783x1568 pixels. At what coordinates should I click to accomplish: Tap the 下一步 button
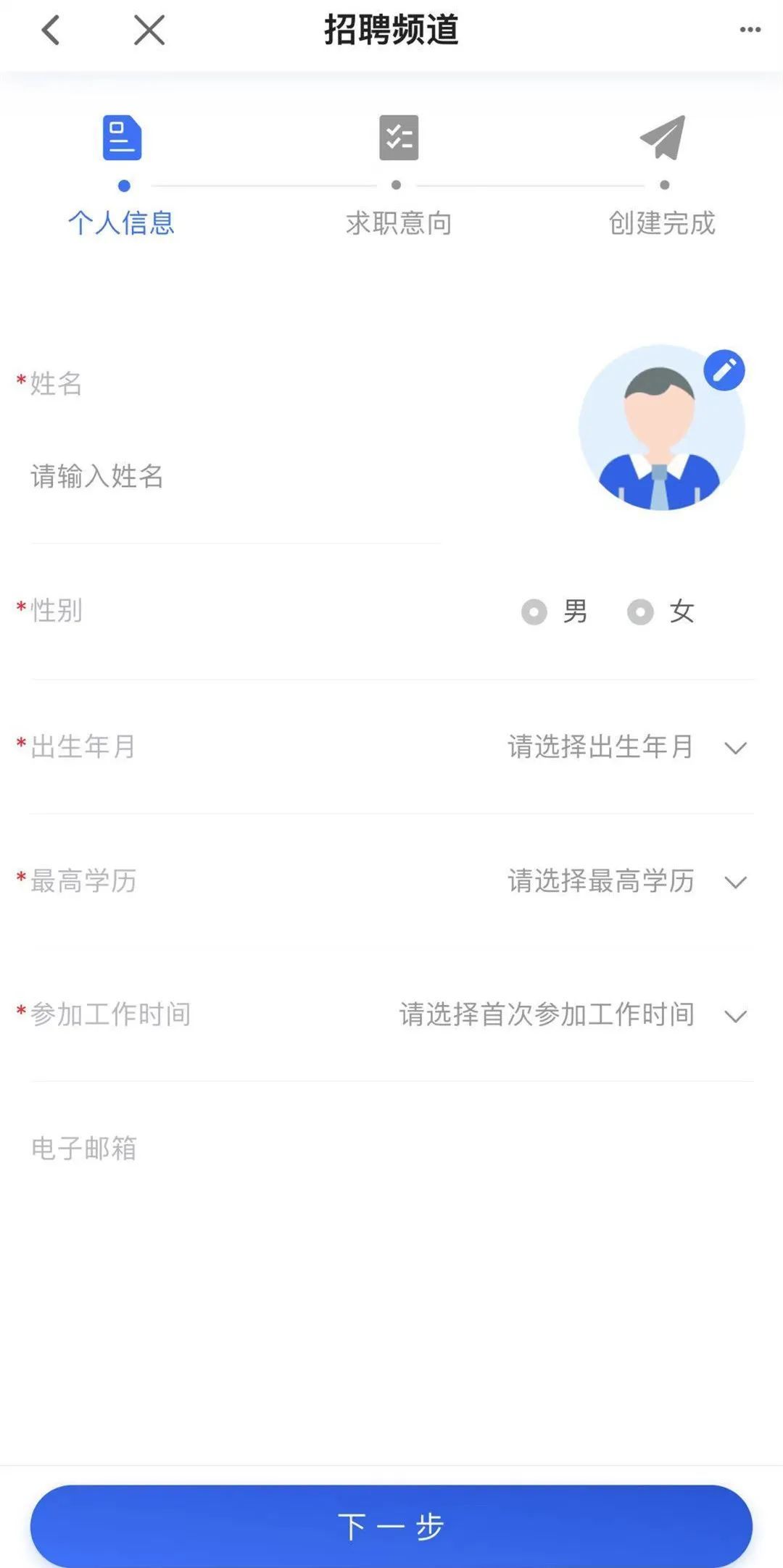(391, 1525)
